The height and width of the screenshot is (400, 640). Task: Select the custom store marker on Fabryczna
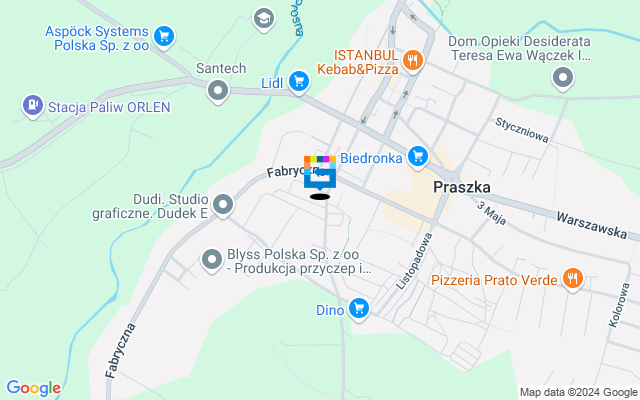click(320, 174)
